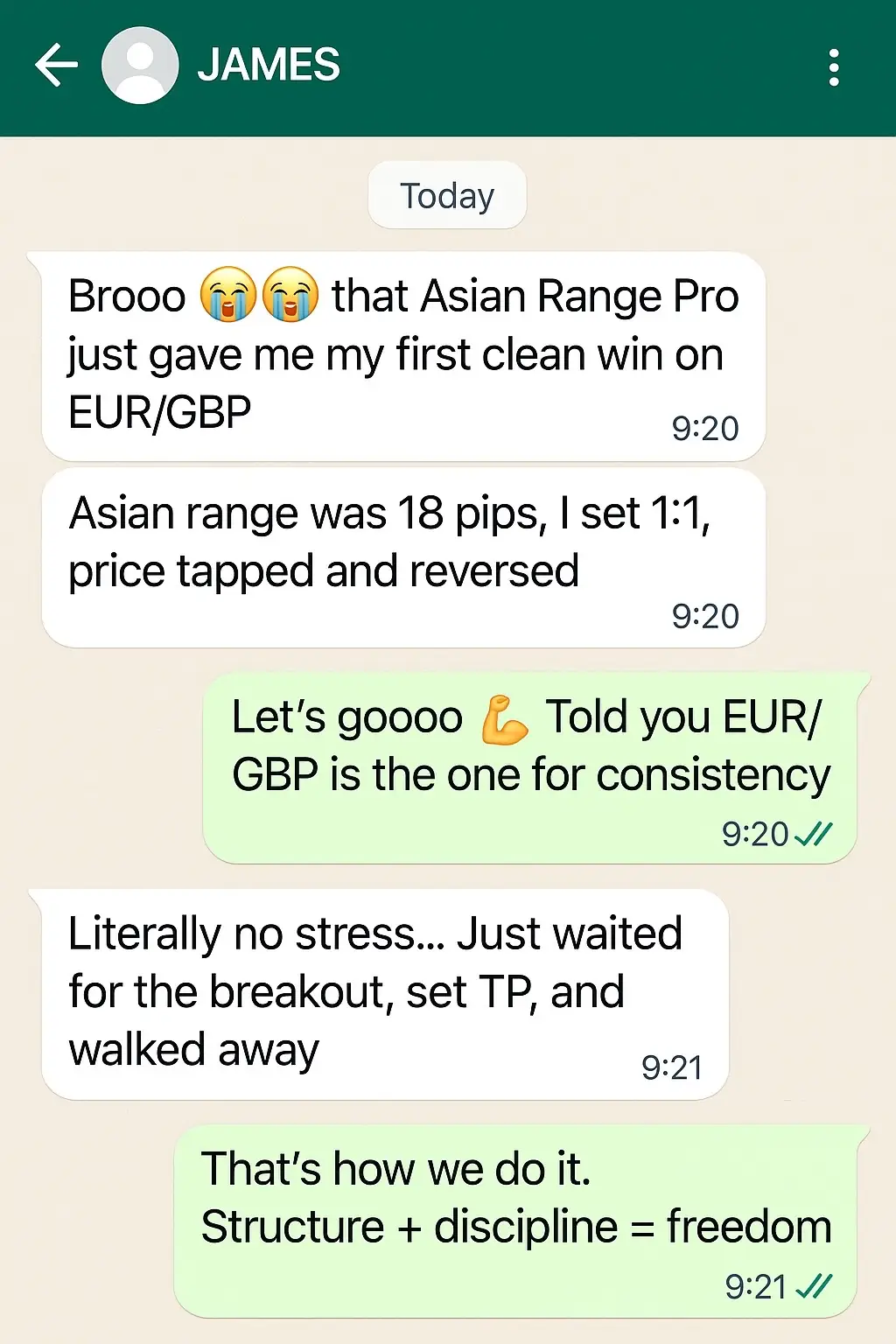Open the three-dot overflow menu
This screenshot has height=1344, width=896.
pyautogui.click(x=833, y=67)
